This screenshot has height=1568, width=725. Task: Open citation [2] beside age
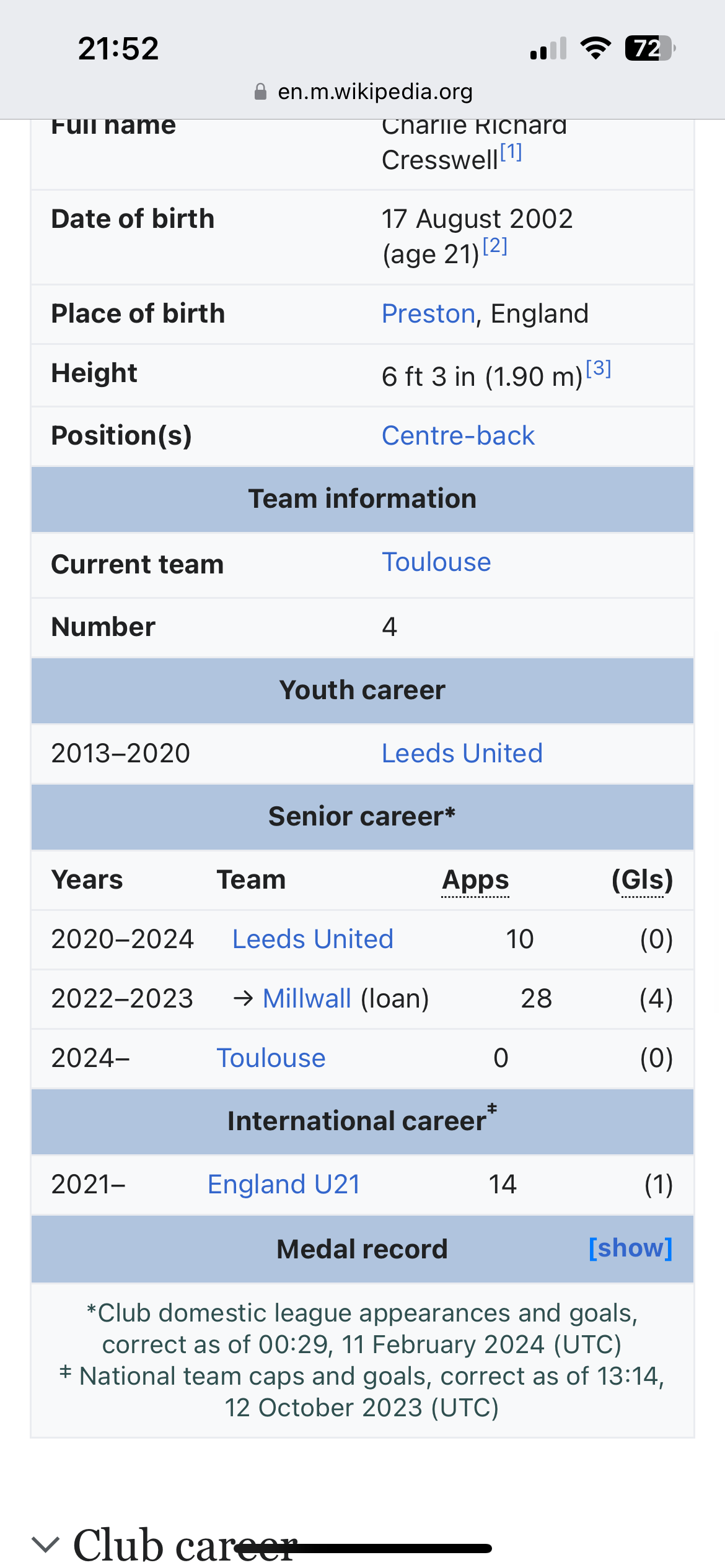[495, 246]
